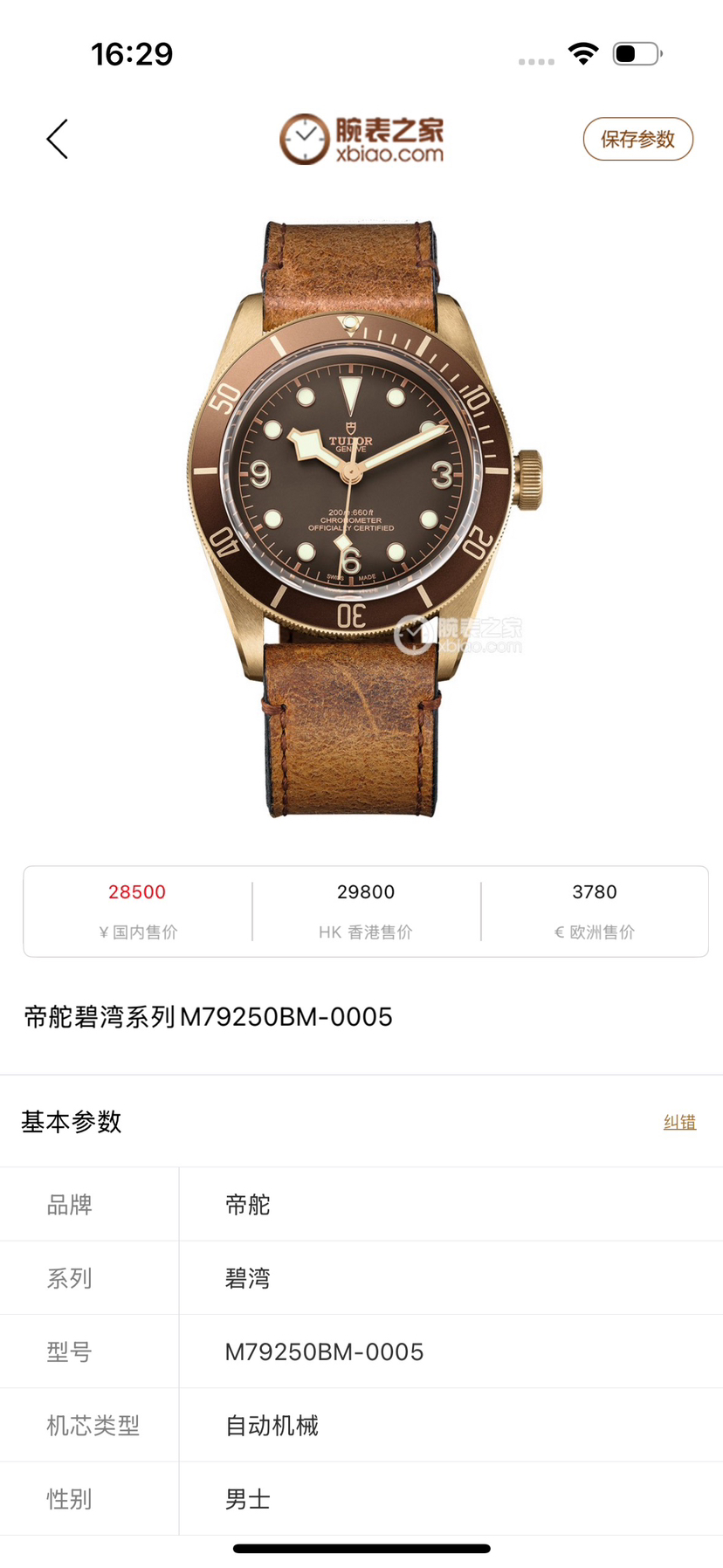Go back using the top-left arrow
Image resolution: width=723 pixels, height=1568 pixels.
point(58,140)
